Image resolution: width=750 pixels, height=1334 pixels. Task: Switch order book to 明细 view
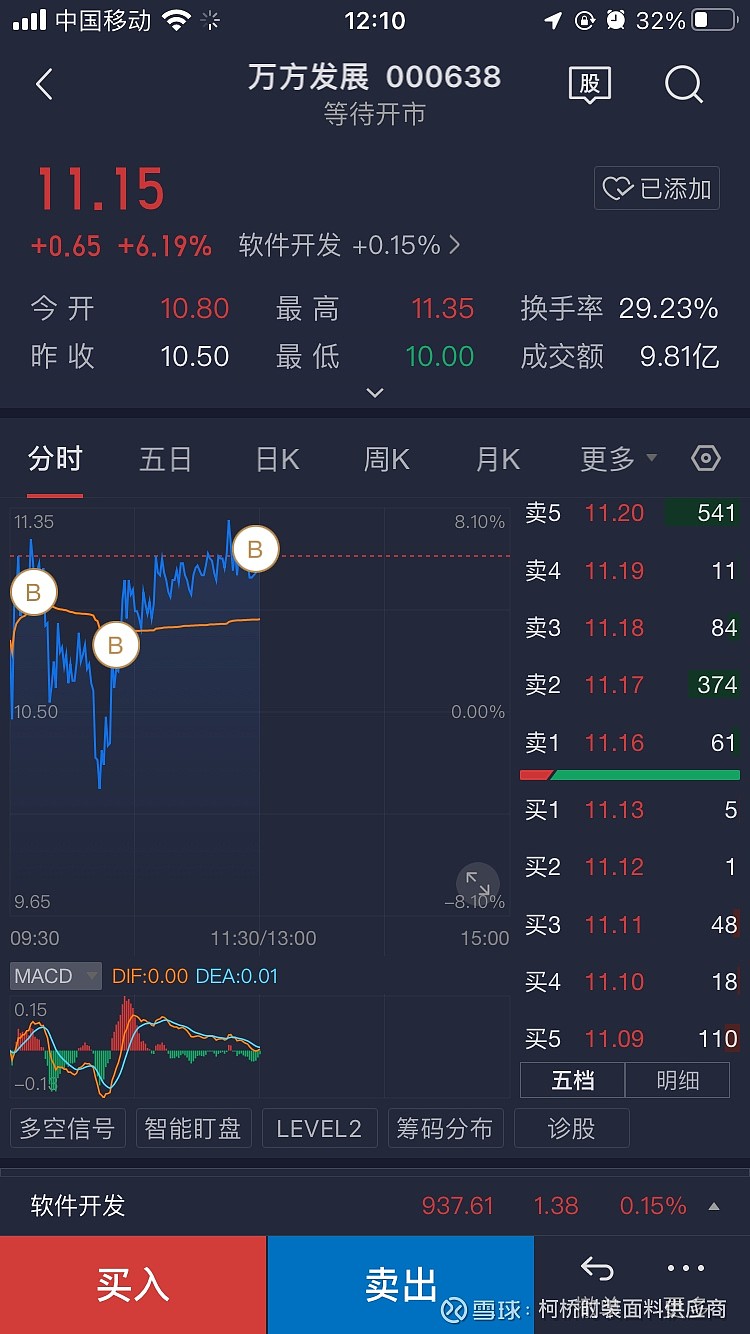(677, 1082)
